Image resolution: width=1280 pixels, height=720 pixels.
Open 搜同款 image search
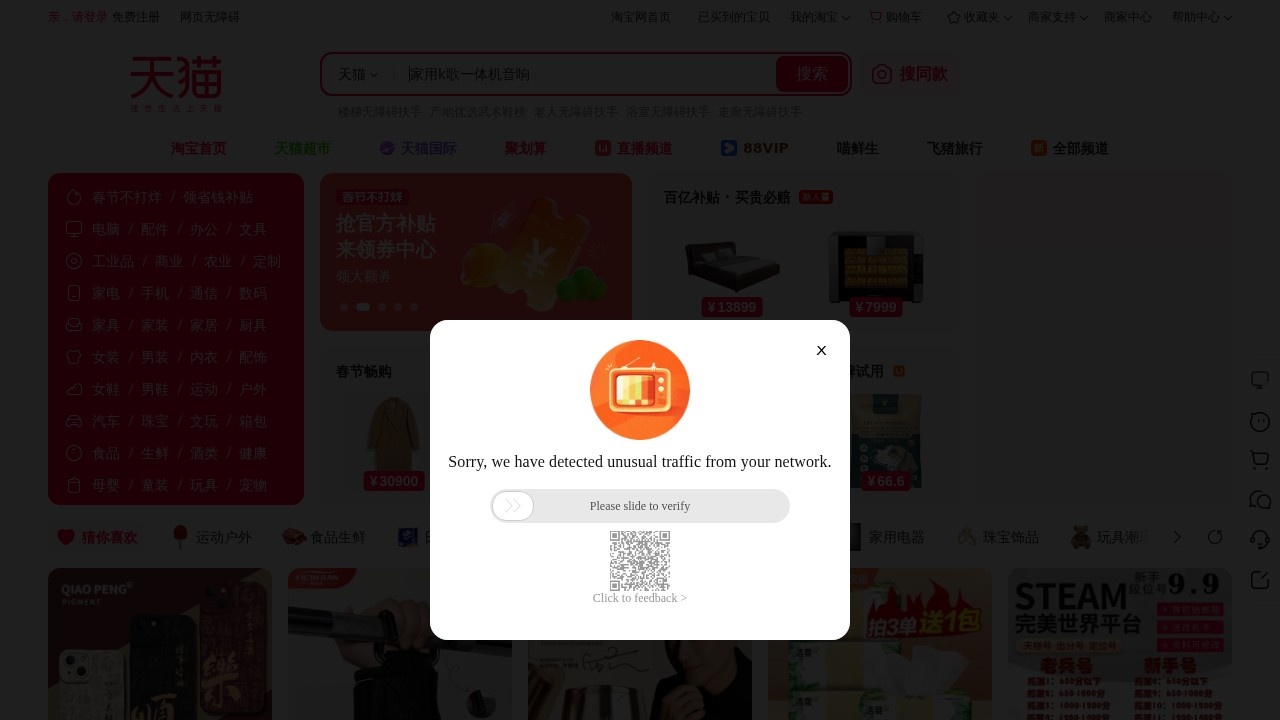909,74
